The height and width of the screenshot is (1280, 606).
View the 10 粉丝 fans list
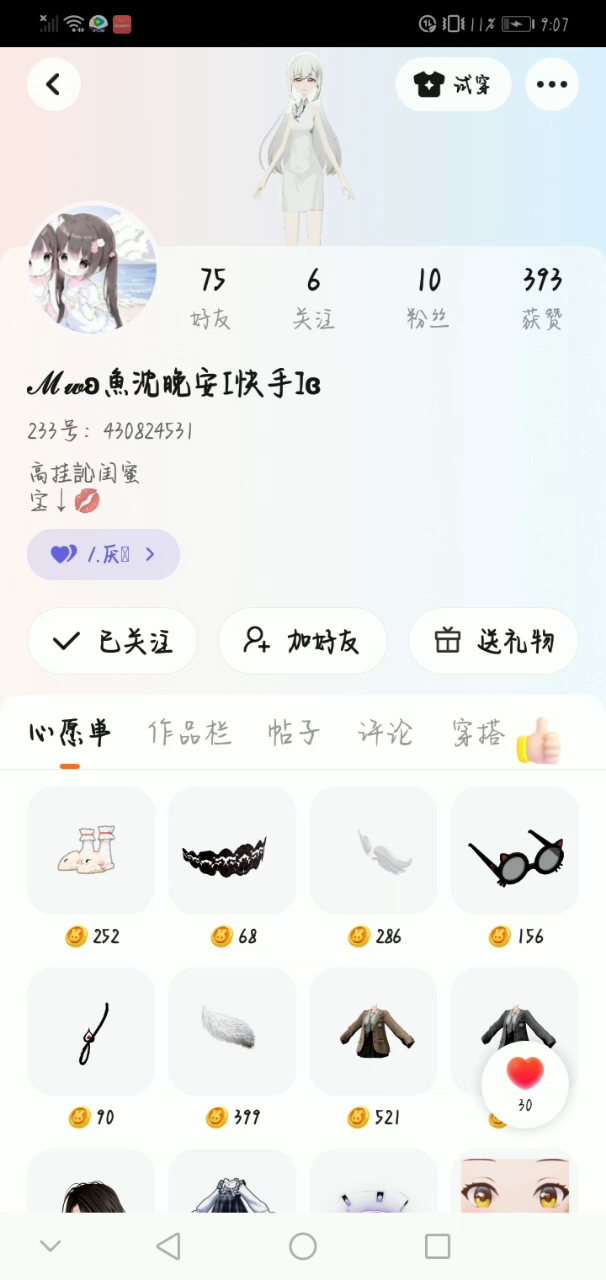point(428,297)
